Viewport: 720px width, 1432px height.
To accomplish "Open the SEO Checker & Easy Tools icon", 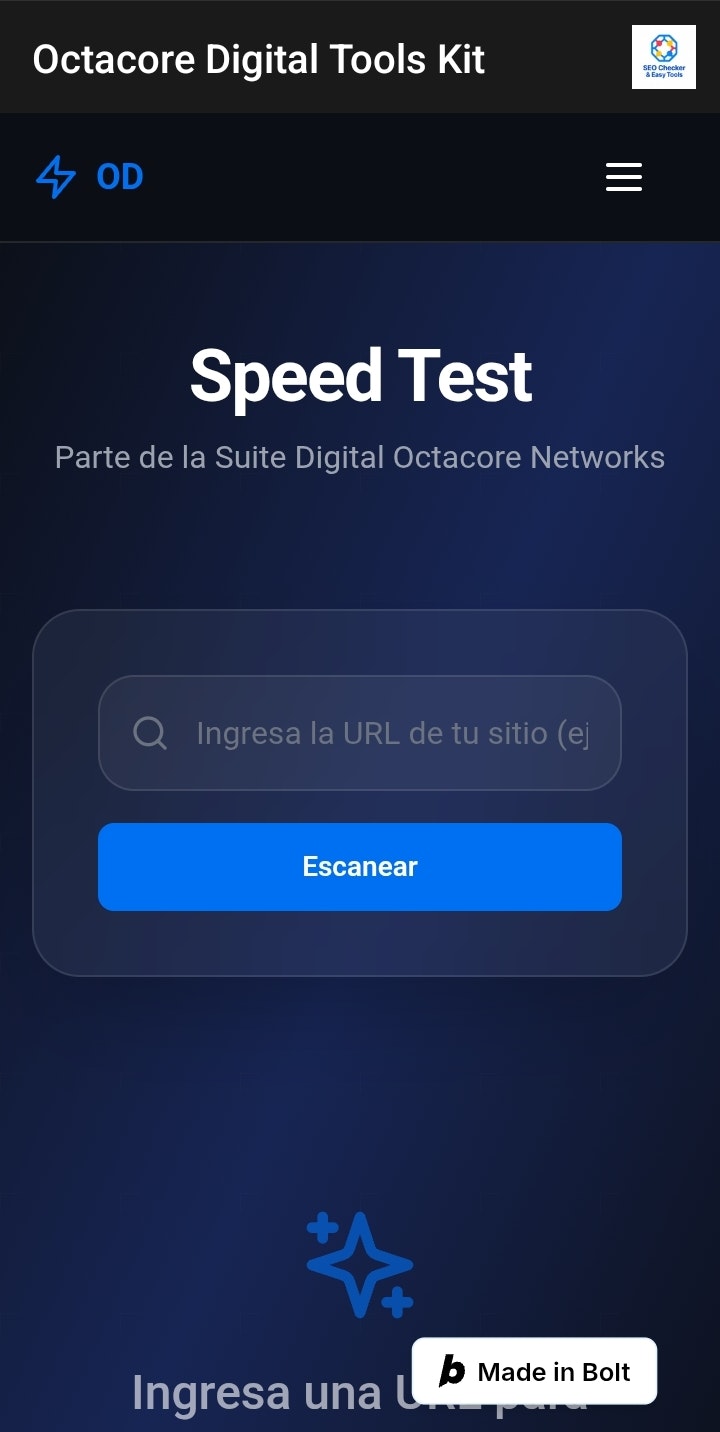I will pos(664,57).
